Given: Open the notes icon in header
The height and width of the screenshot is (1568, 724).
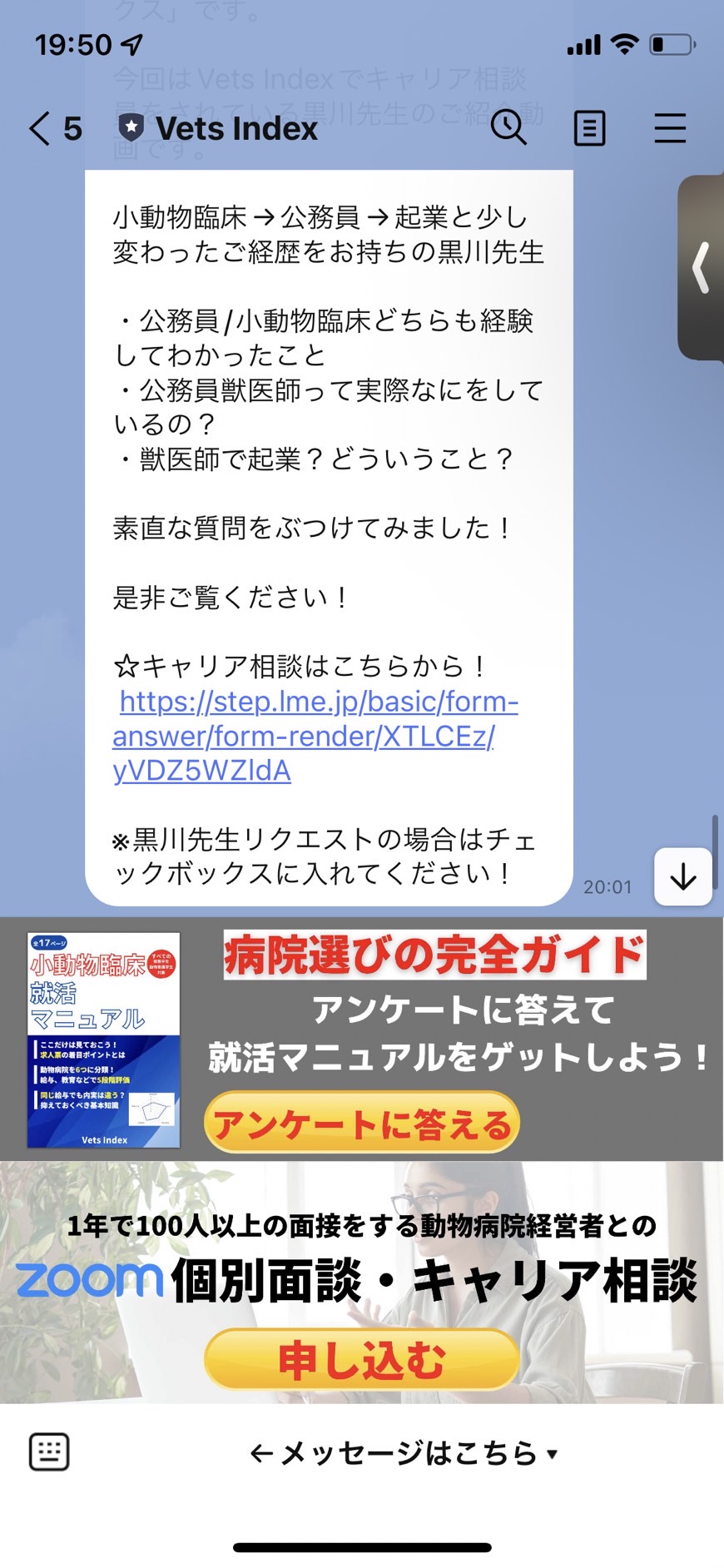Looking at the screenshot, I should coord(589,129).
